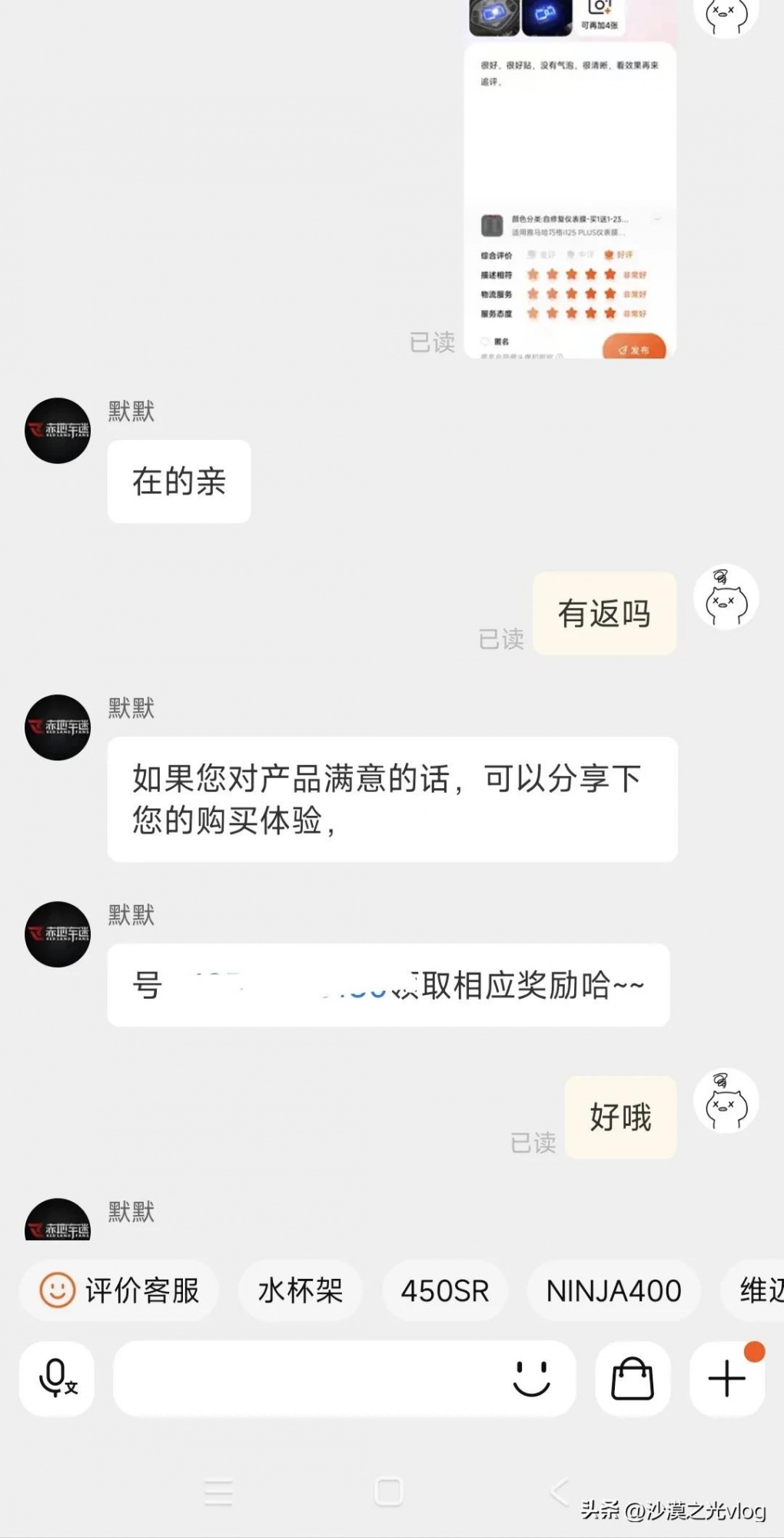Choose the 450SR suggestion chip

445,1291
